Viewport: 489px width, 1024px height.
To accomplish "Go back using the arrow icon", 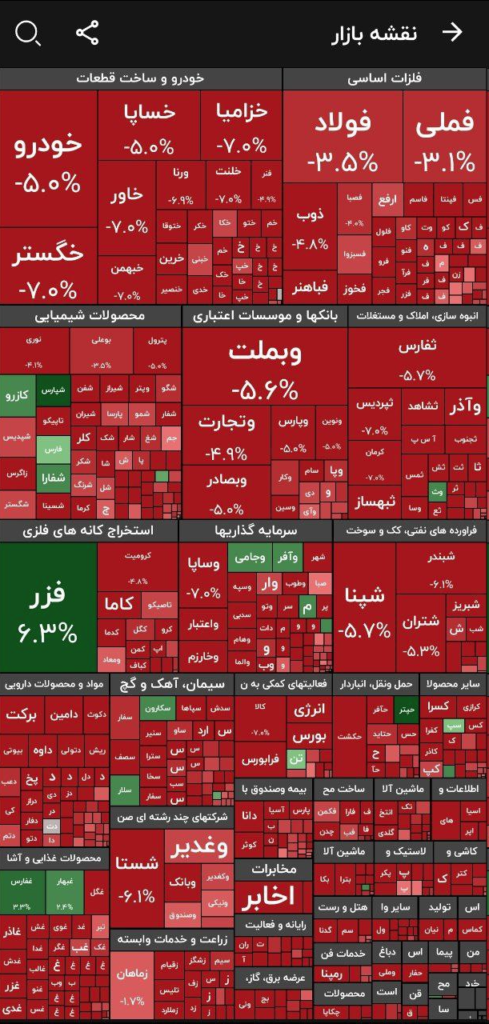I will point(452,33).
